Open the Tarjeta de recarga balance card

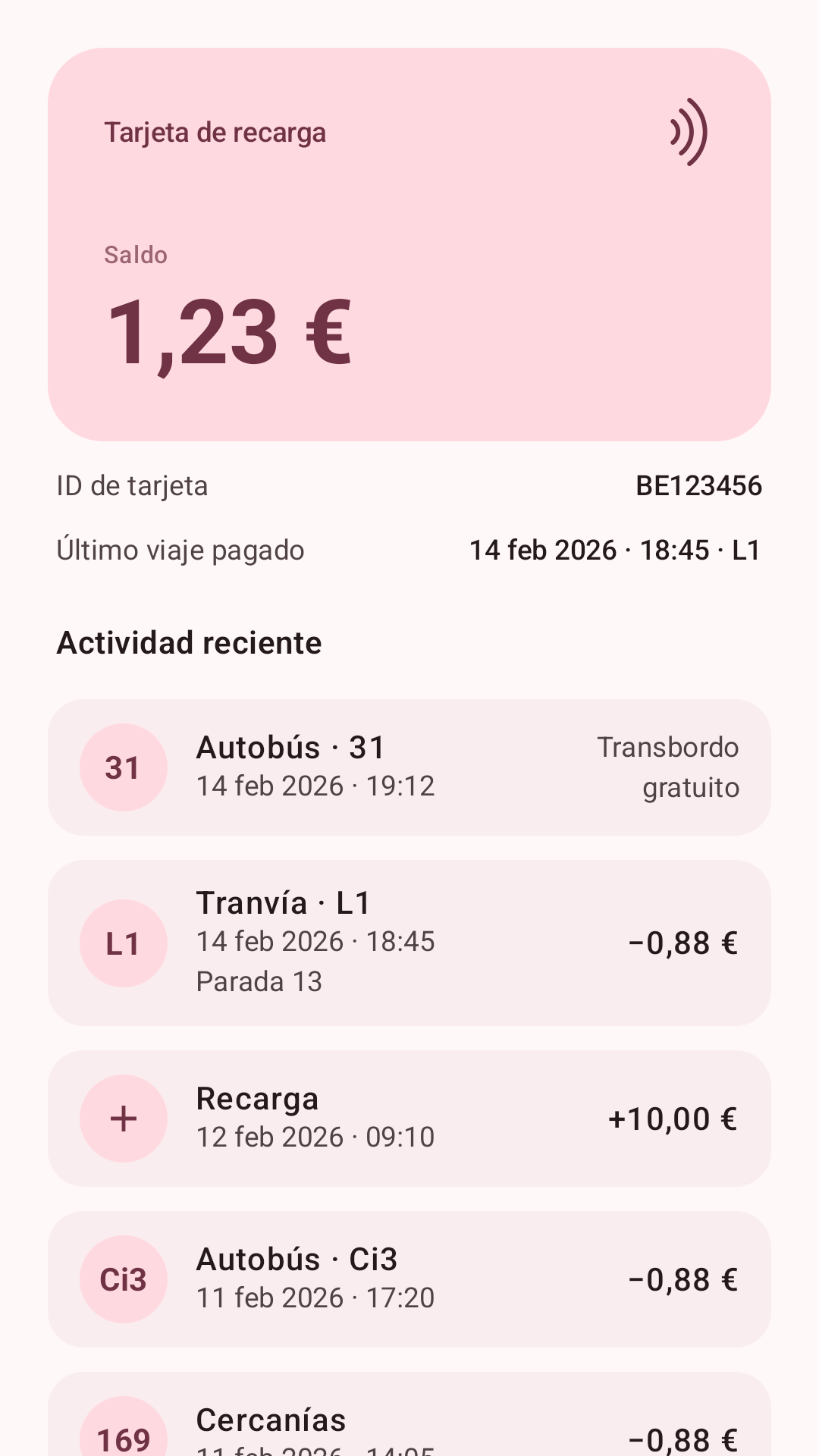point(409,244)
